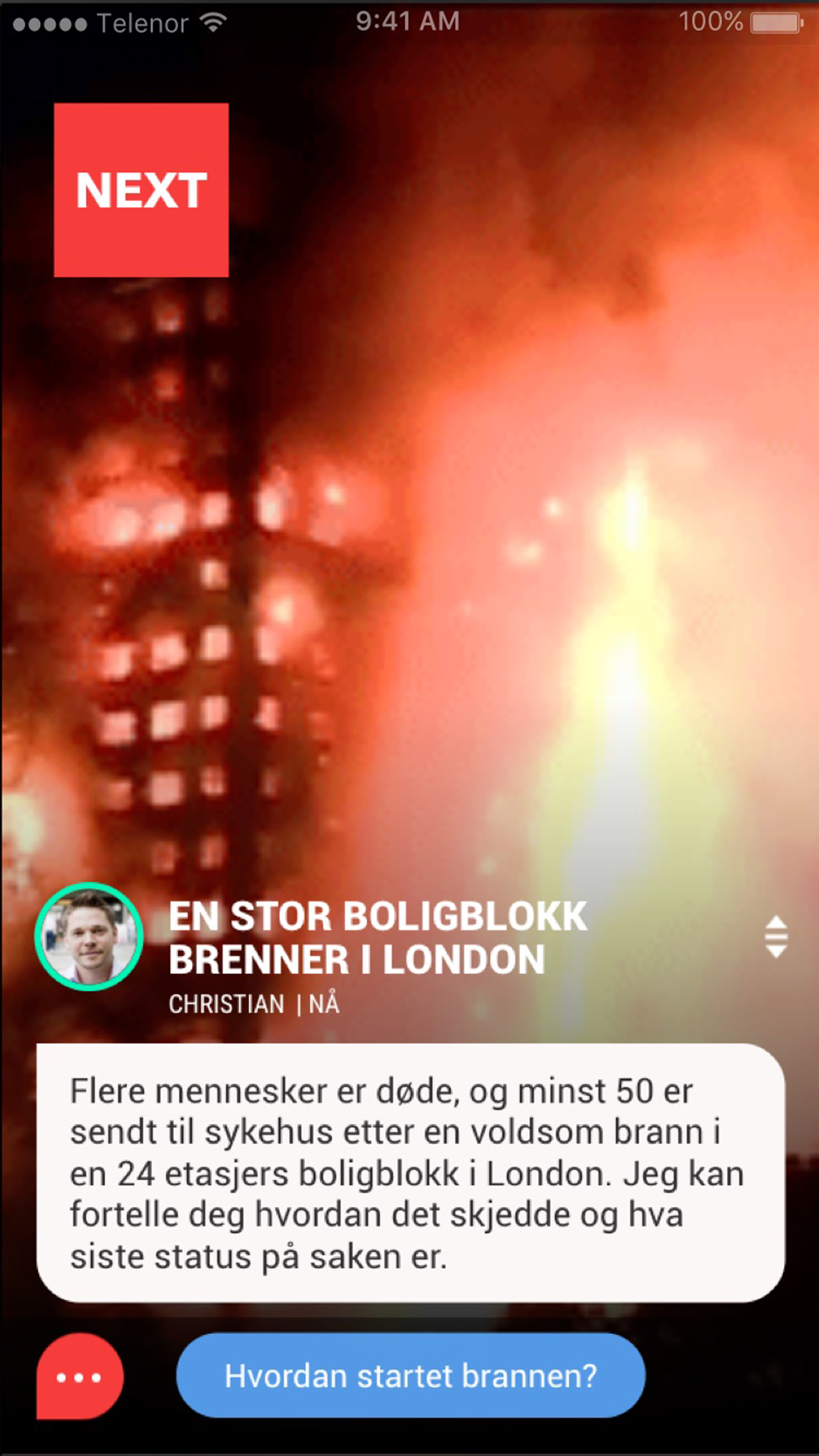The image size is (819, 1456).
Task: Select the reply 'Hvordan startet brannen?'
Action: pos(410,1376)
